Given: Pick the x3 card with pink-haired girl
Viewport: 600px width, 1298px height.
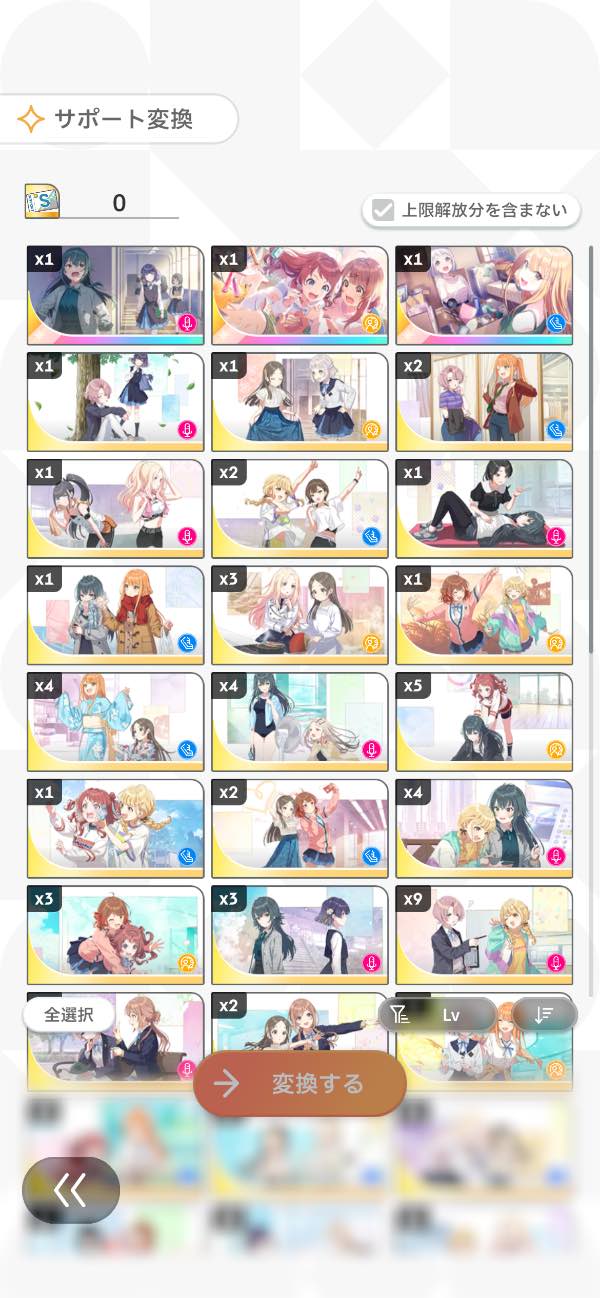Looking at the screenshot, I should (x=300, y=615).
